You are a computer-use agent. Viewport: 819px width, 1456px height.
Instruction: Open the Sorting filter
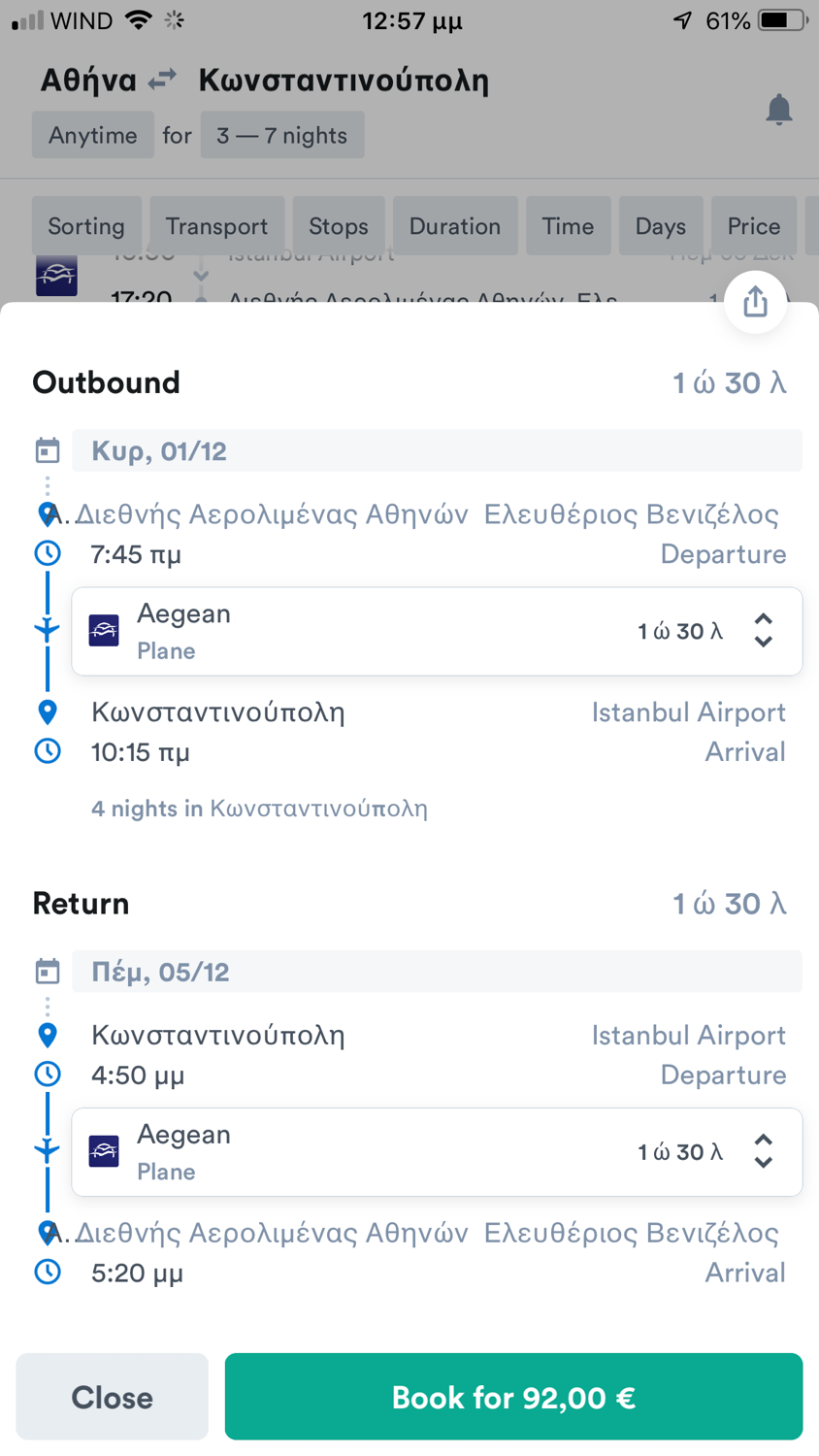(86, 226)
